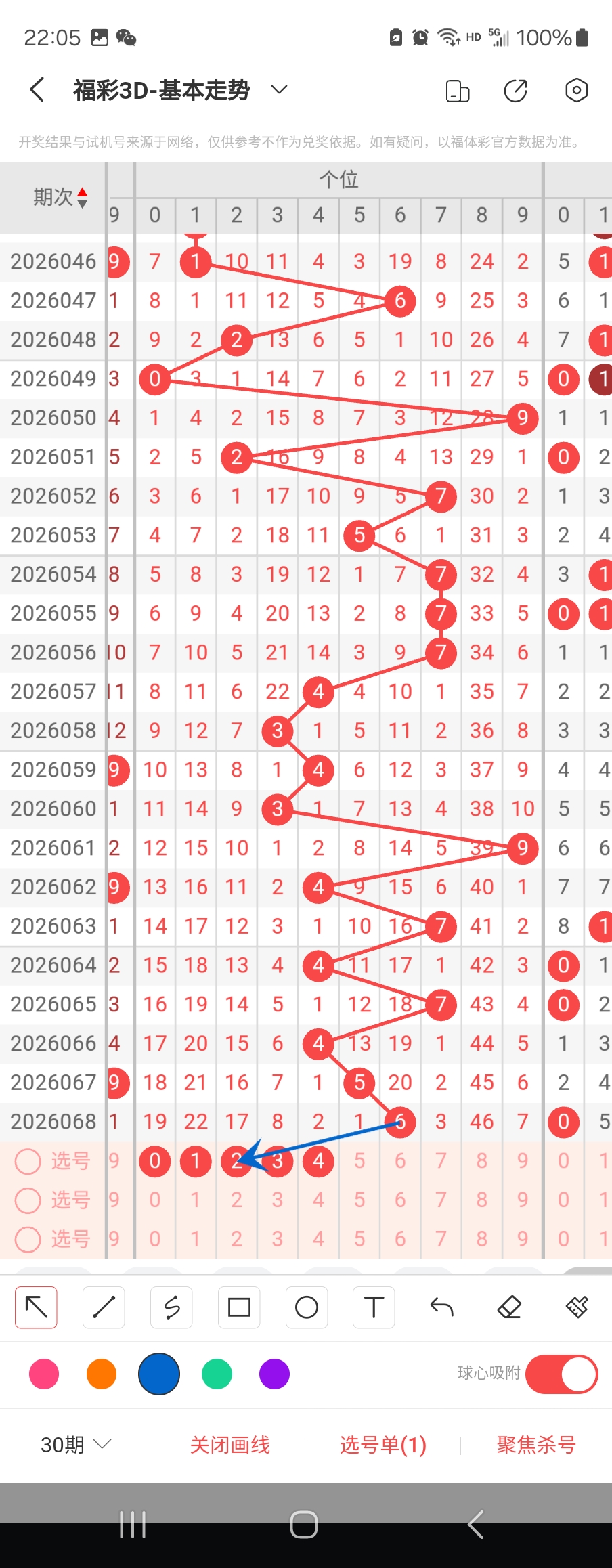
Task: Toggle the 期次 sort order
Action: click(82, 197)
